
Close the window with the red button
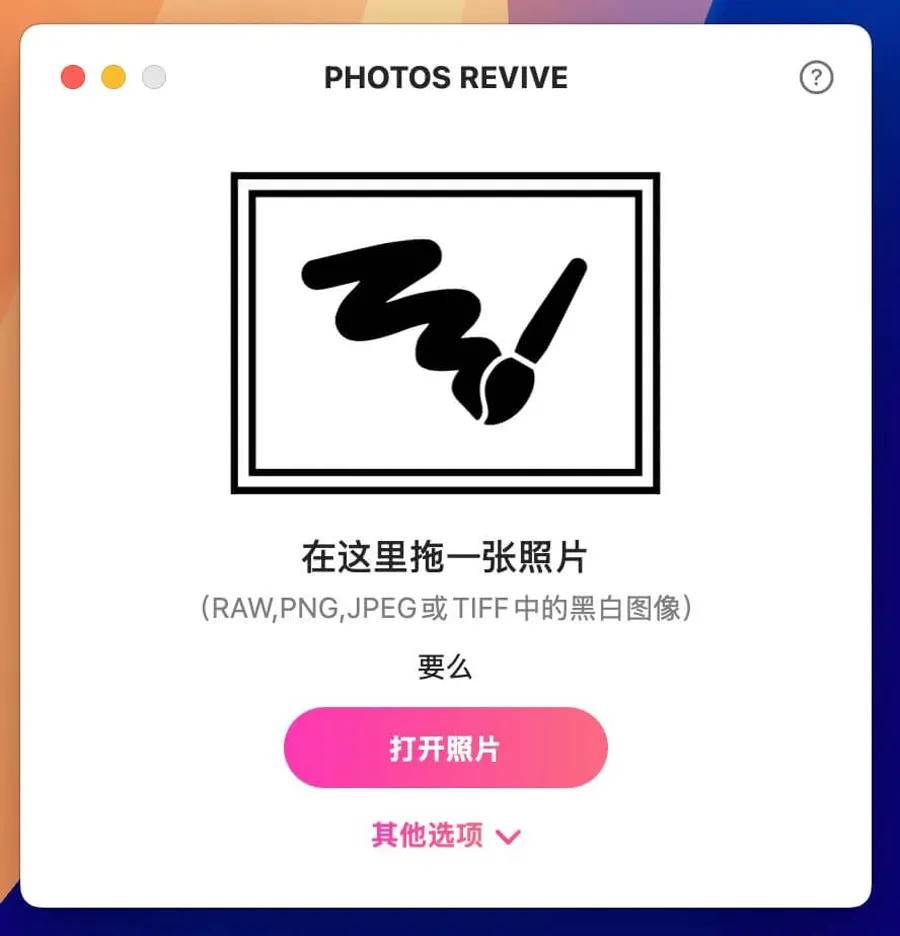[73, 77]
